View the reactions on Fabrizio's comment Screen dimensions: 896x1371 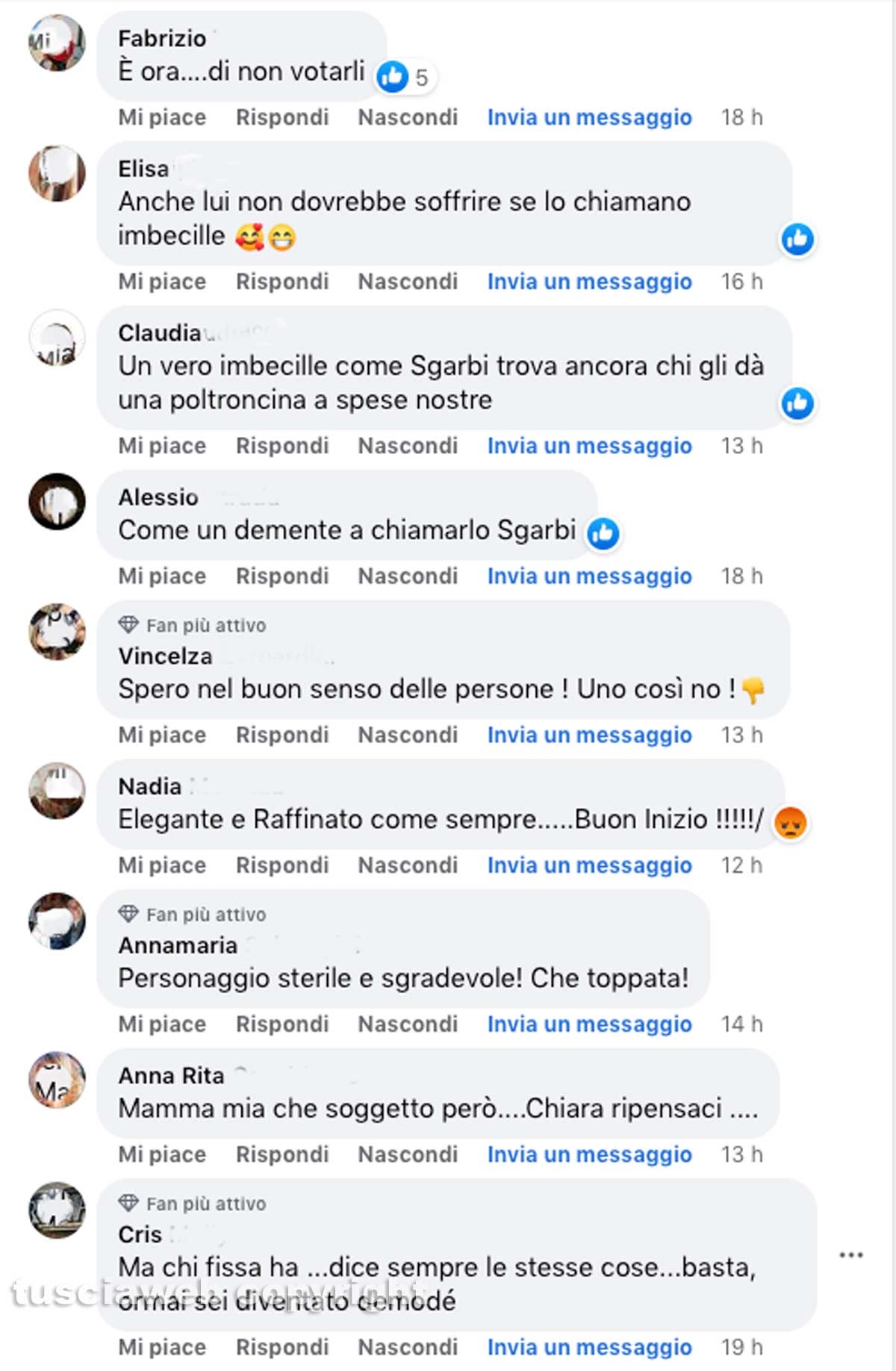[404, 77]
